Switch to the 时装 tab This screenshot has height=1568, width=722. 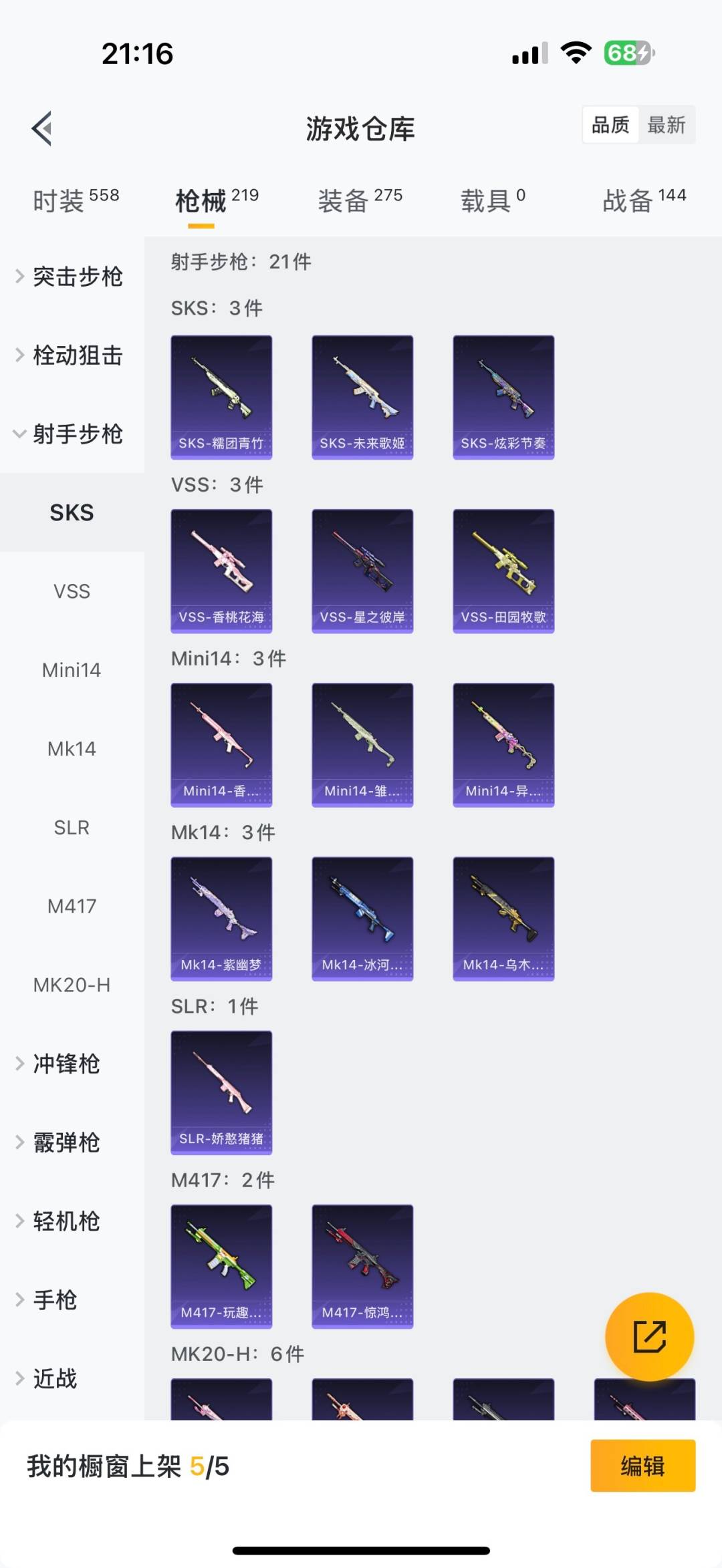pos(76,200)
